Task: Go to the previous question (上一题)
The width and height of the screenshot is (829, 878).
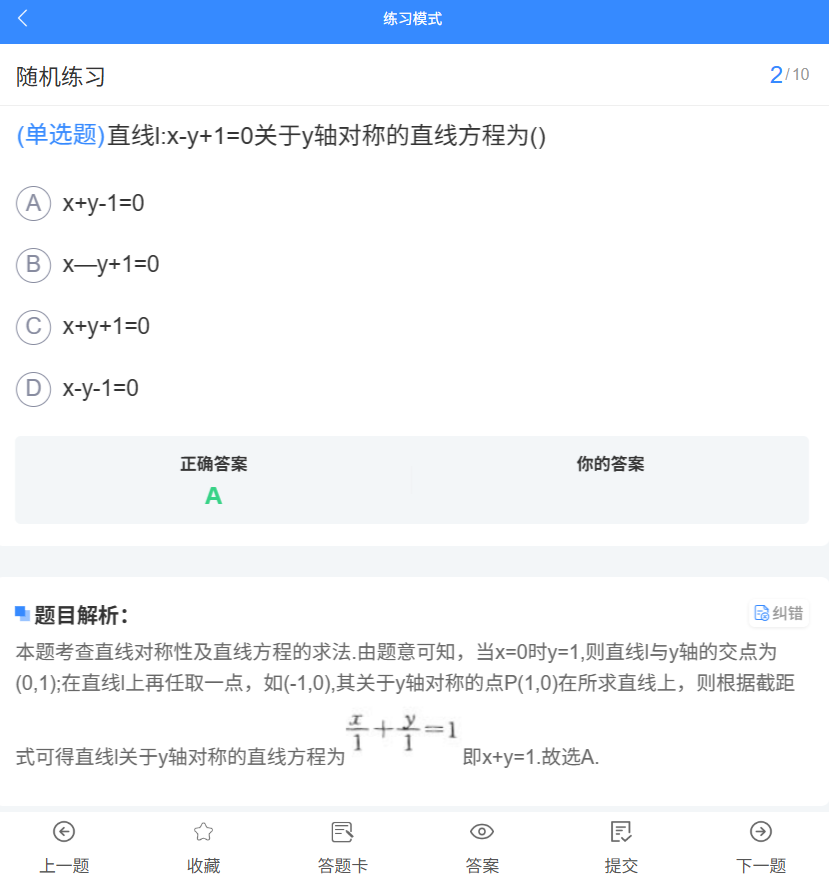Action: tap(64, 846)
